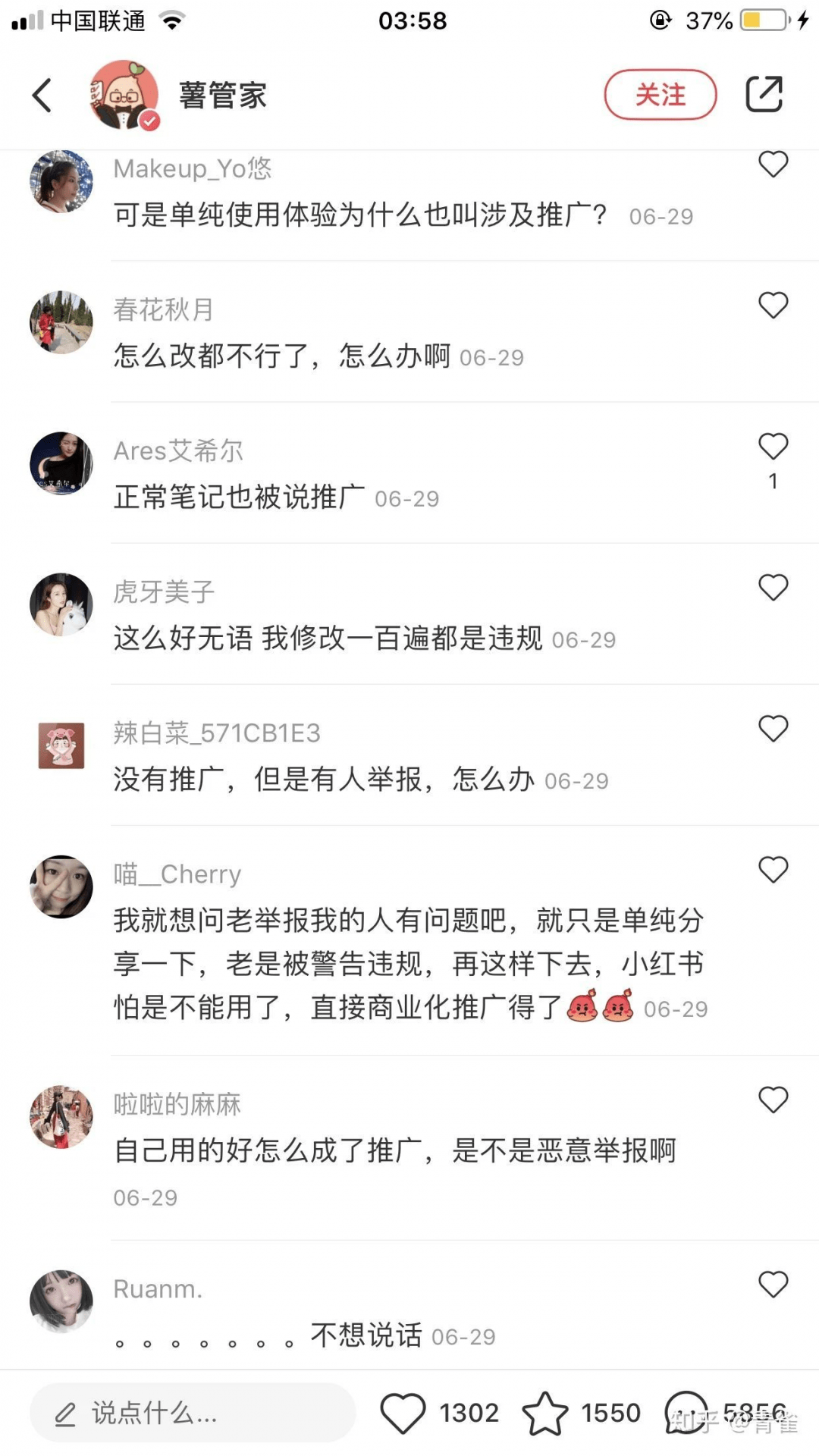Share this post
The height and width of the screenshot is (1456, 819).
(x=764, y=95)
